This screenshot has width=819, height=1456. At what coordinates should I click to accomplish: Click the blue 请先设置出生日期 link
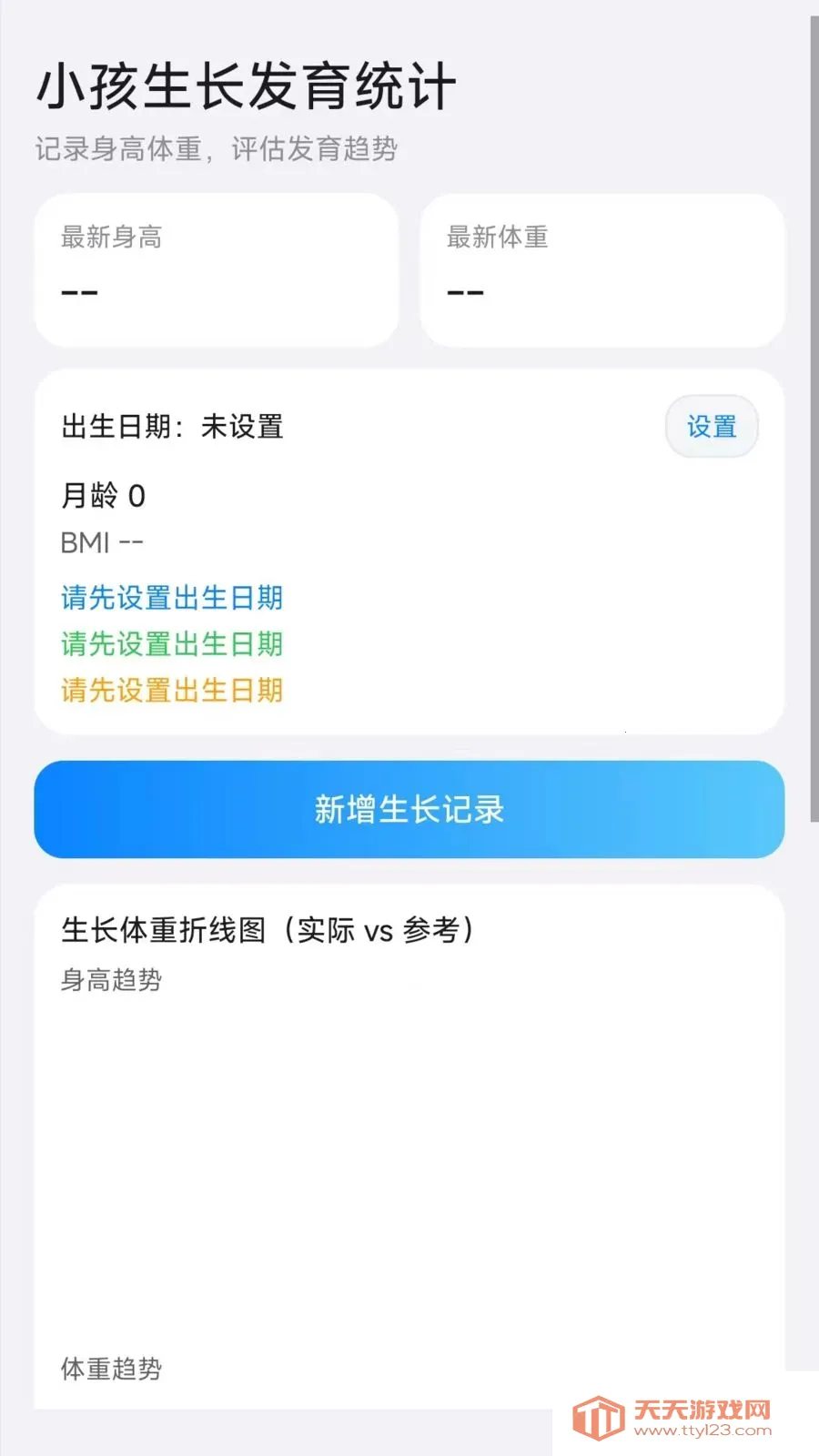(x=171, y=598)
